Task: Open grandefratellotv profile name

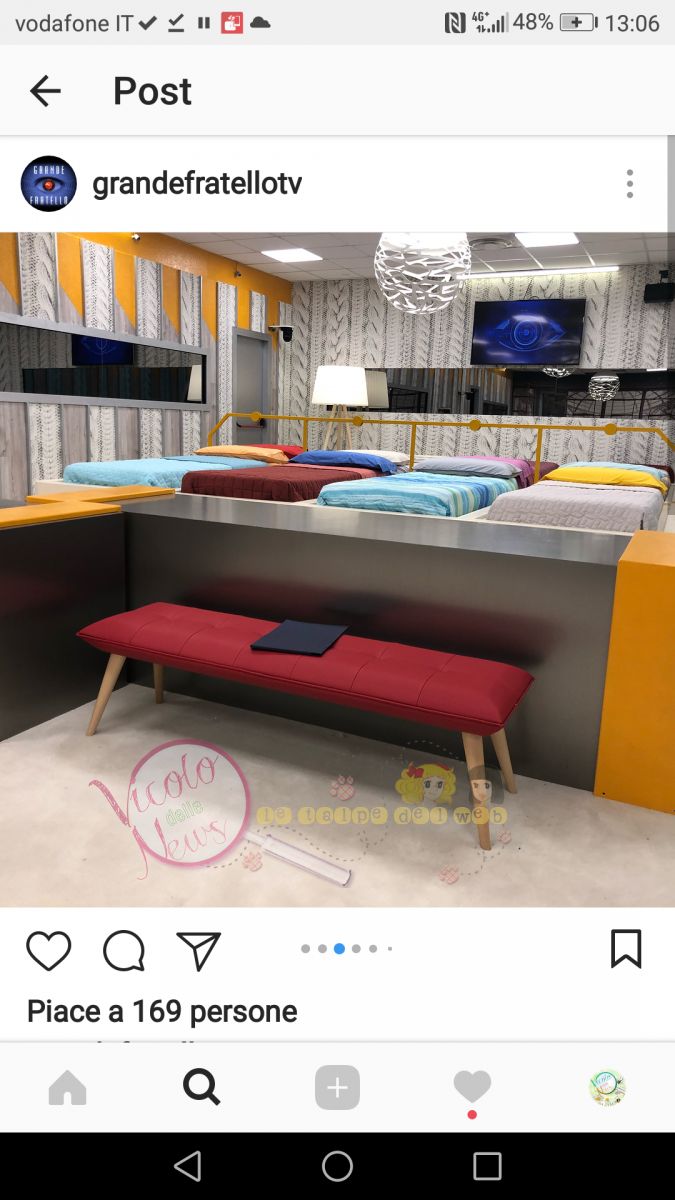Action: coord(197,184)
